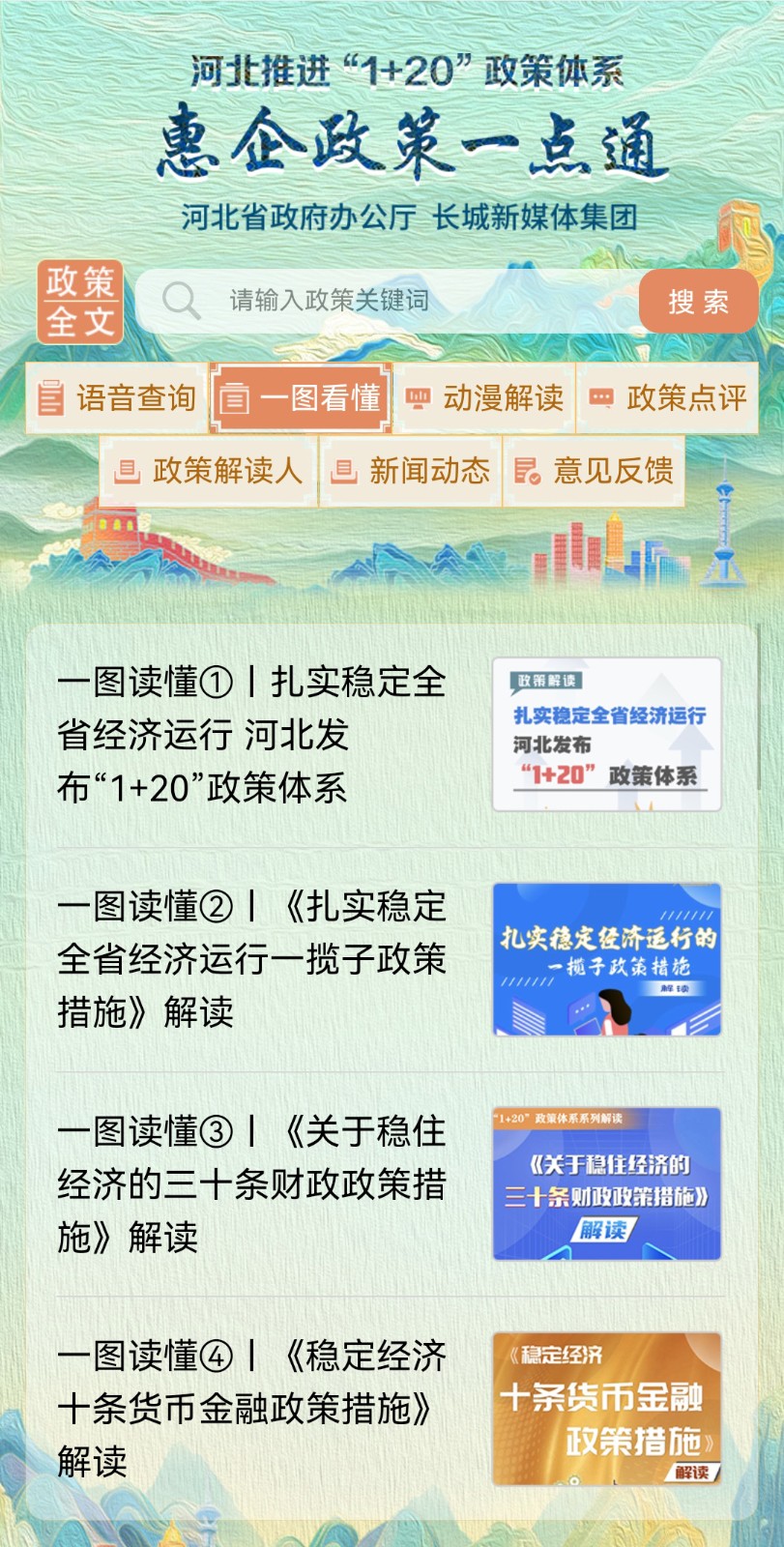Go to the 政策解读人 section

[x=209, y=471]
